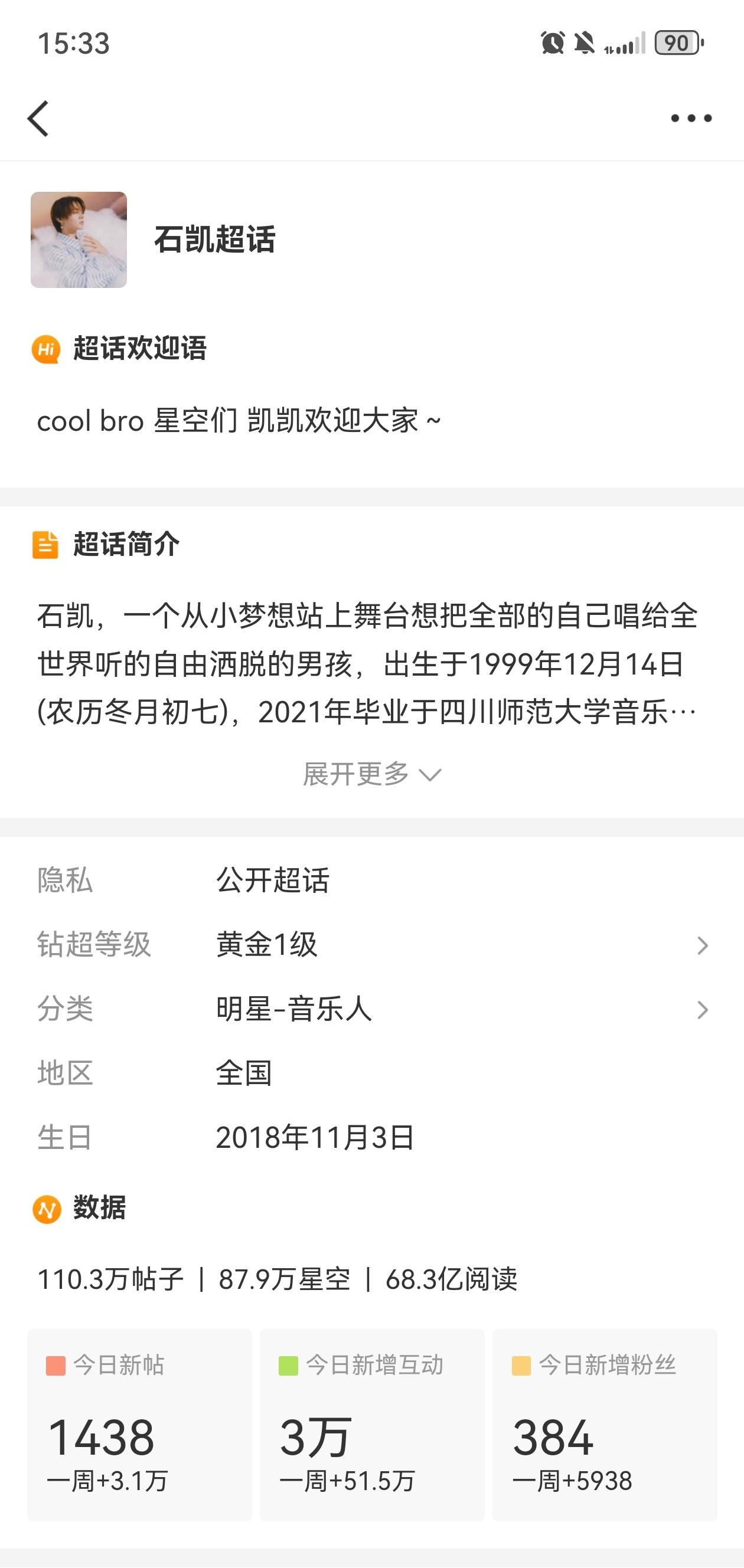Expand the intro with 展开更多
744x1568 pixels.
coord(372,774)
